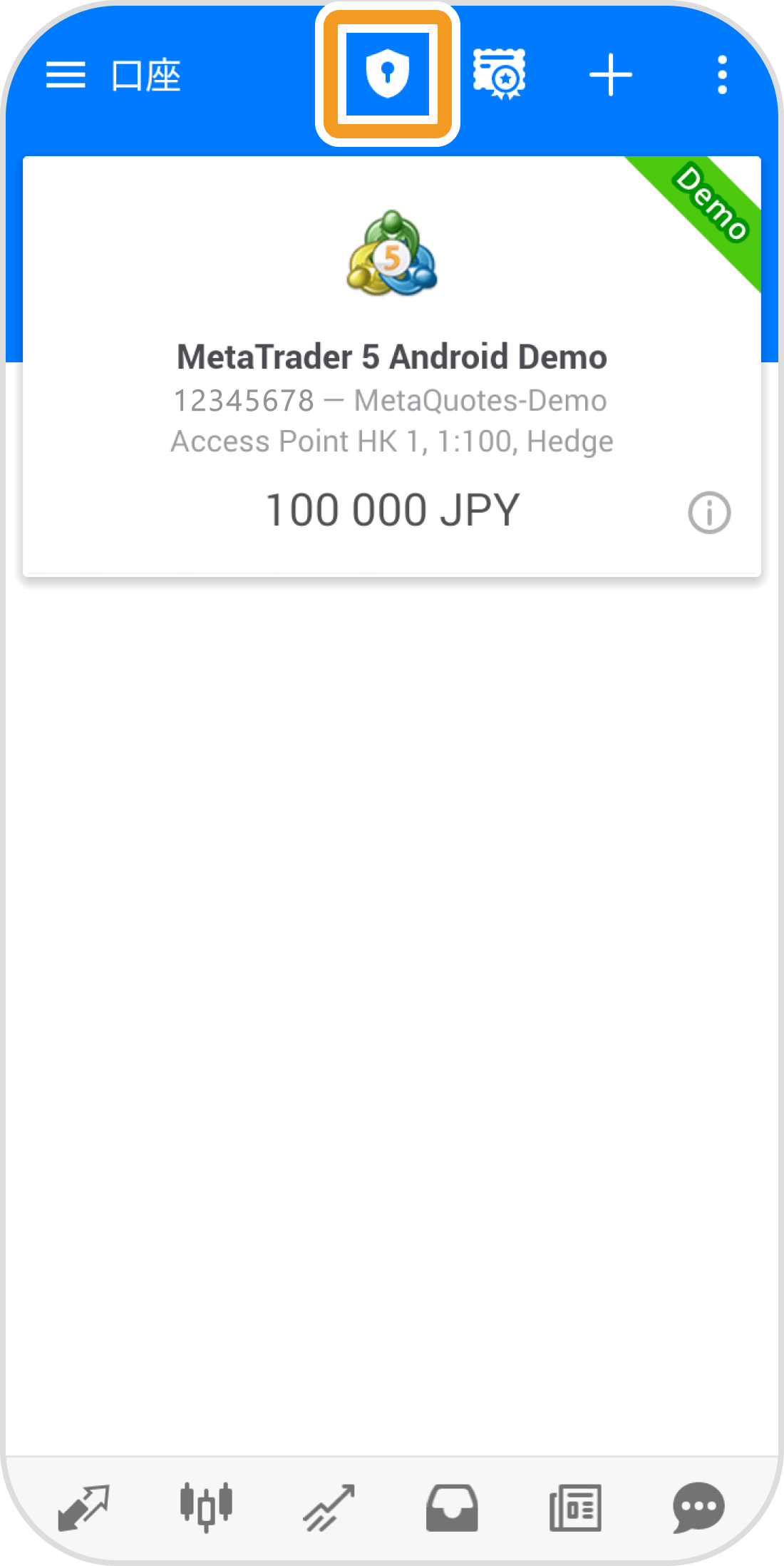Switch to the trade trend-line tab
The width and height of the screenshot is (784, 1566).
[x=329, y=1508]
